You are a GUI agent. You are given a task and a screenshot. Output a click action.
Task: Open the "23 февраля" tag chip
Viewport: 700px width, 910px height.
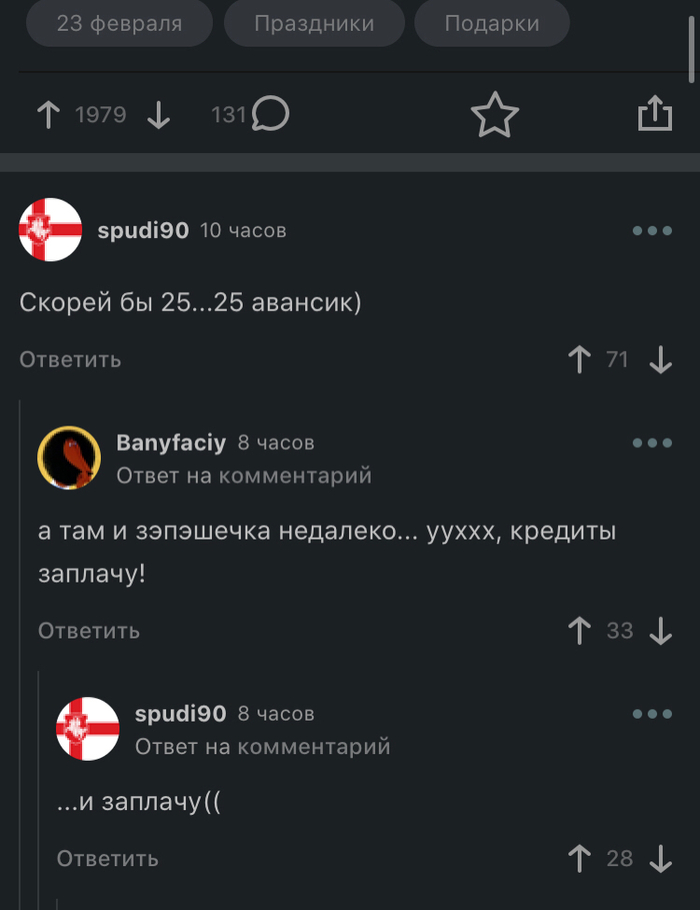[x=119, y=24]
